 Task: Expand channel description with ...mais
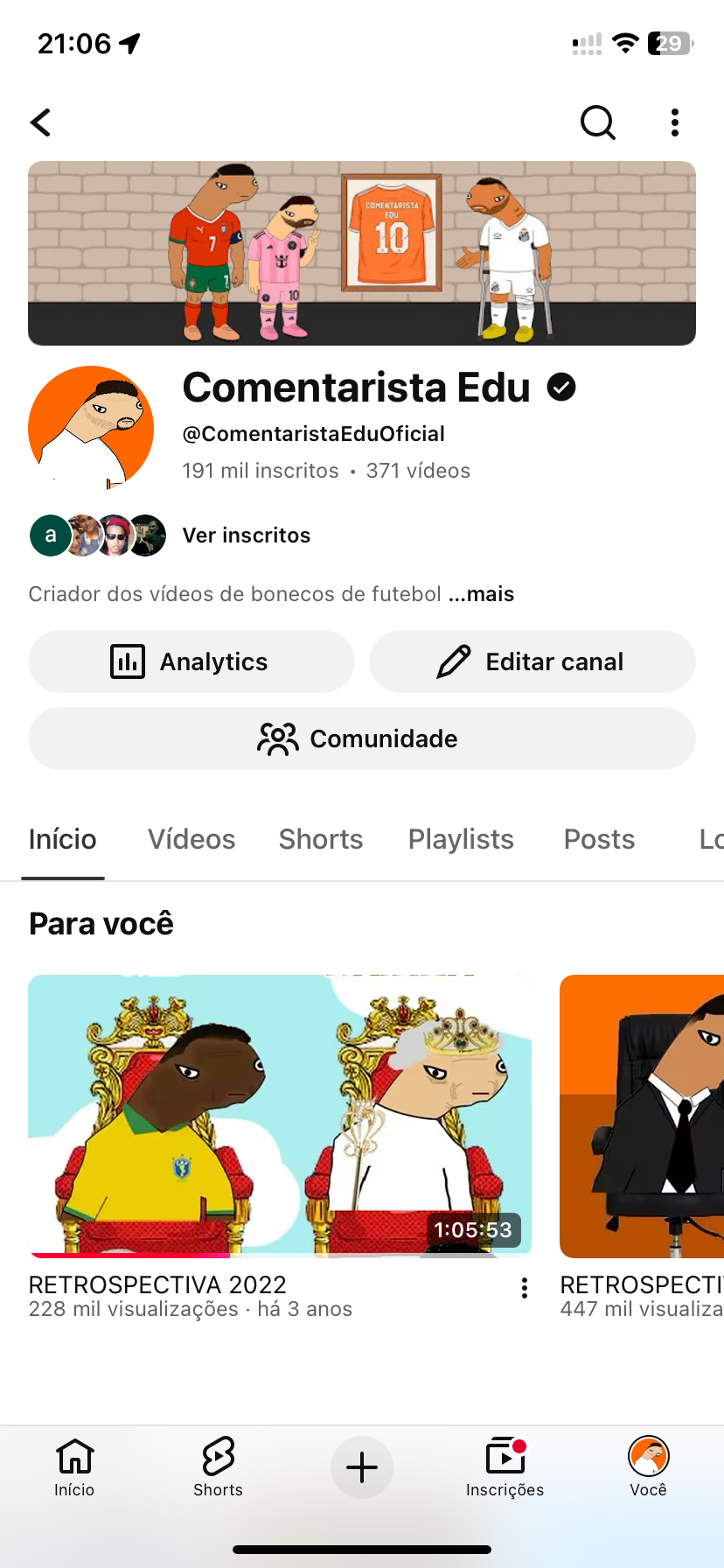click(482, 594)
